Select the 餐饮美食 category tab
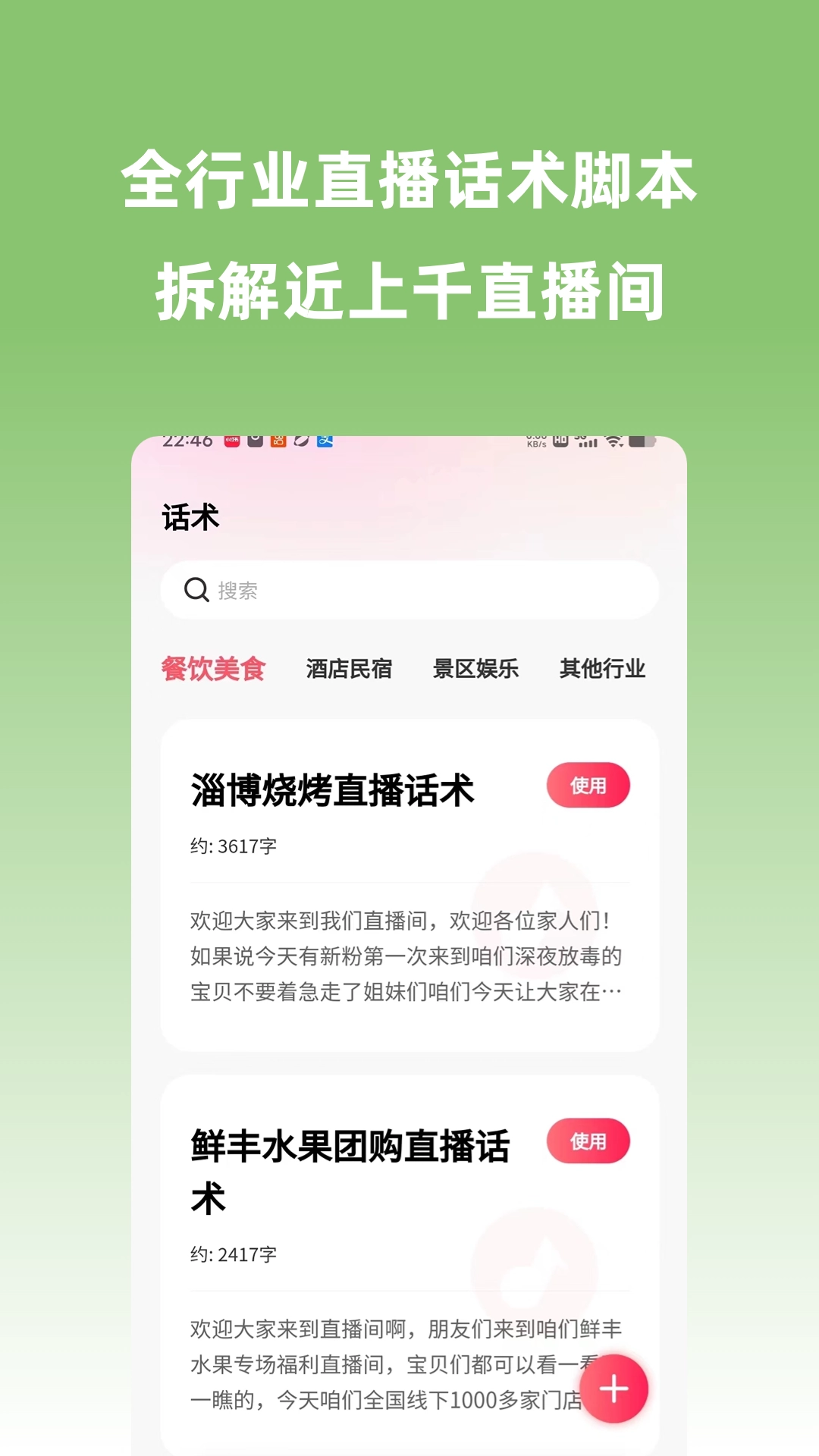Screen dimensions: 819x1456 [215, 669]
